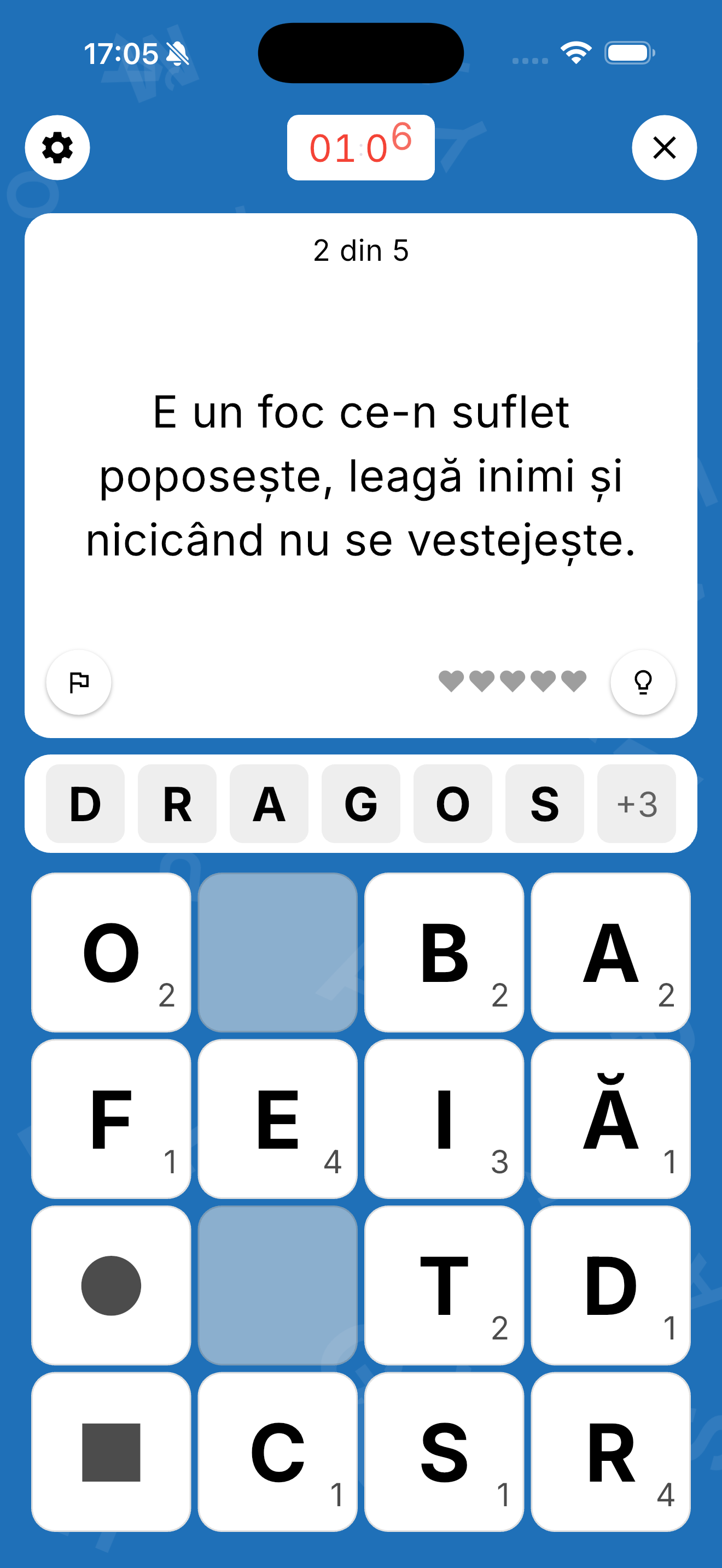
Task: Tap the circle symbol tile
Action: pos(111,1285)
